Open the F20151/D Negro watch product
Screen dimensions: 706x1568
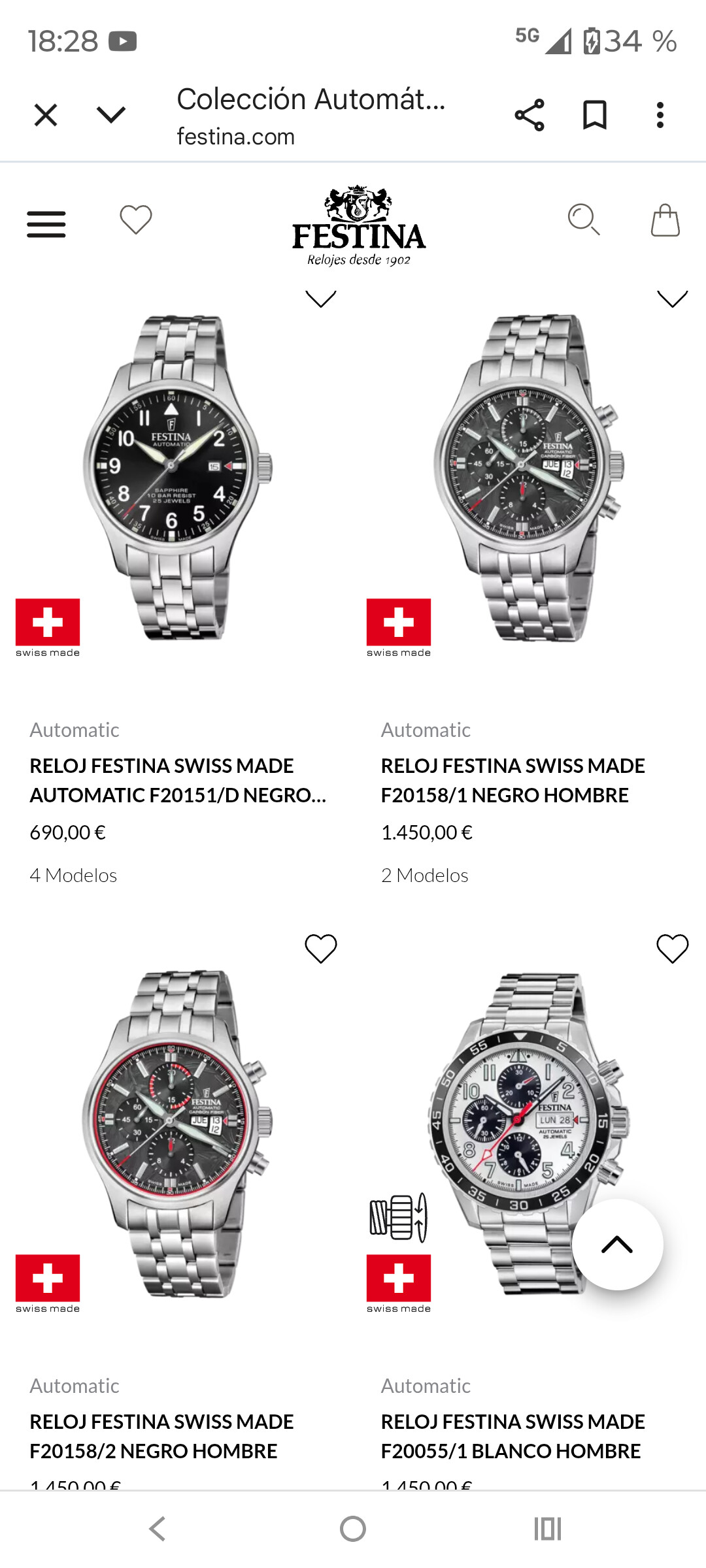(178, 780)
